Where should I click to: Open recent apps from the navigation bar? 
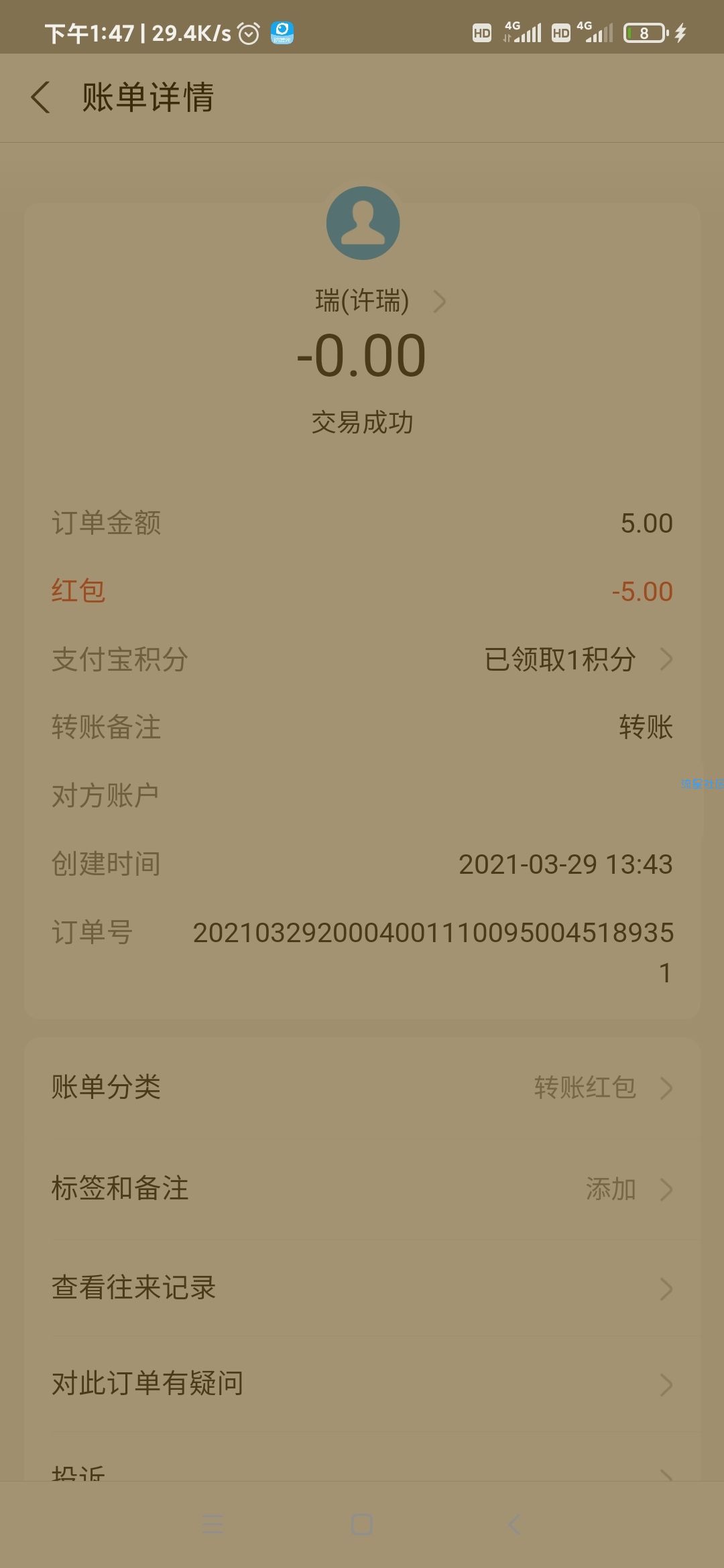[x=213, y=1525]
